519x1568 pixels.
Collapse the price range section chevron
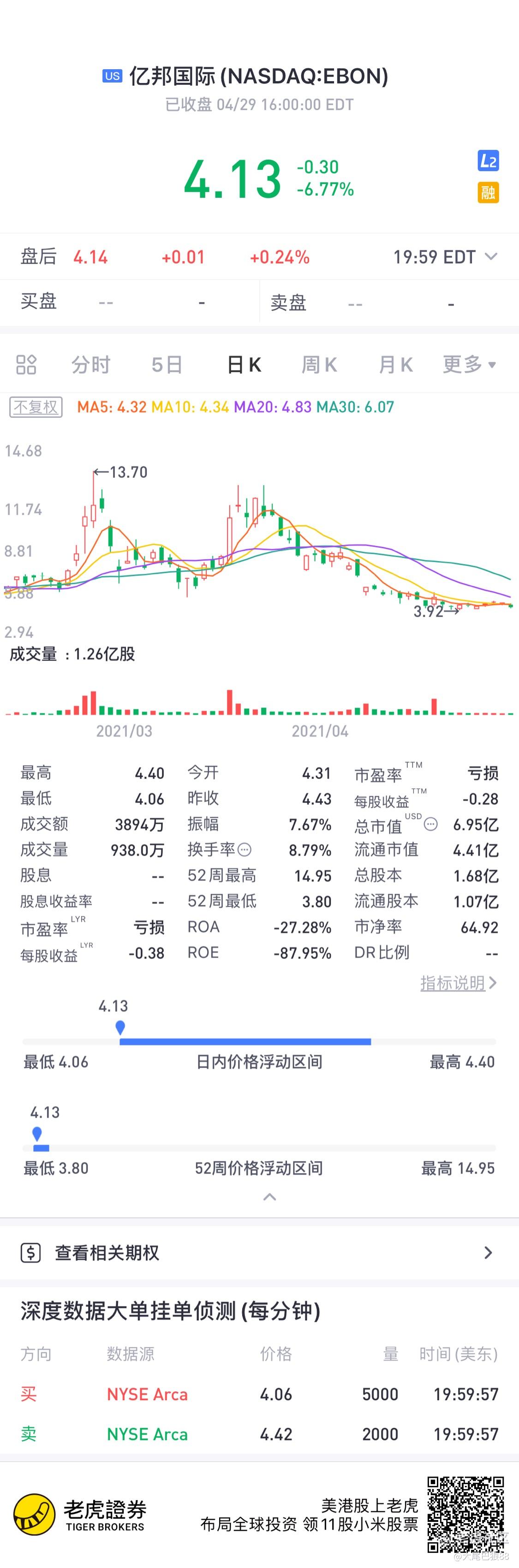coord(269,1197)
